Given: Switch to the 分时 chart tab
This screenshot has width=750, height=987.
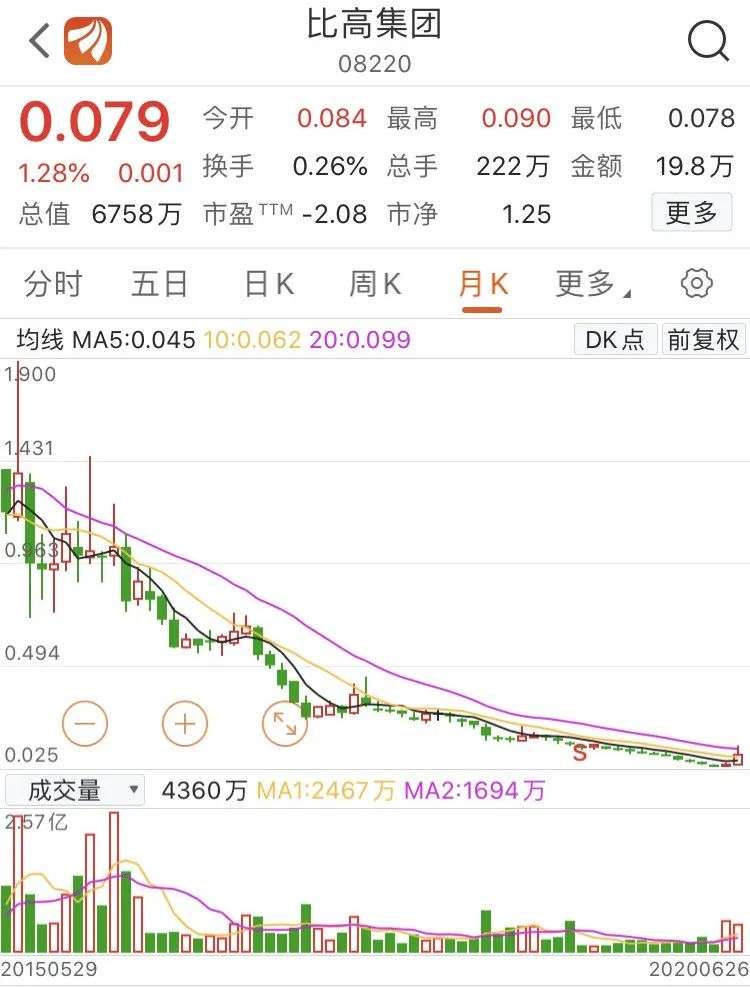Looking at the screenshot, I should pos(53,284).
